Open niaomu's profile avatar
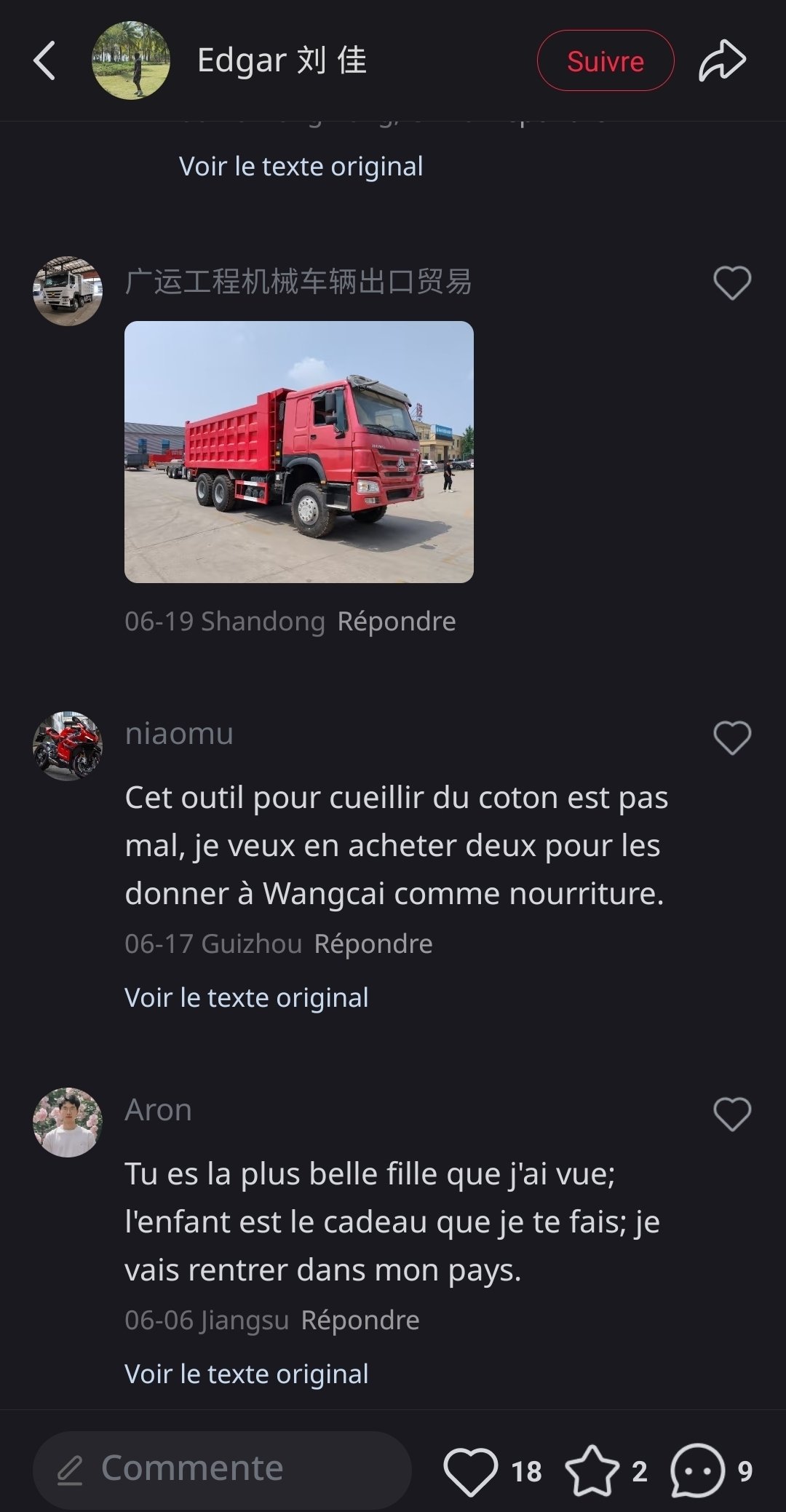The image size is (786, 1512). (68, 746)
